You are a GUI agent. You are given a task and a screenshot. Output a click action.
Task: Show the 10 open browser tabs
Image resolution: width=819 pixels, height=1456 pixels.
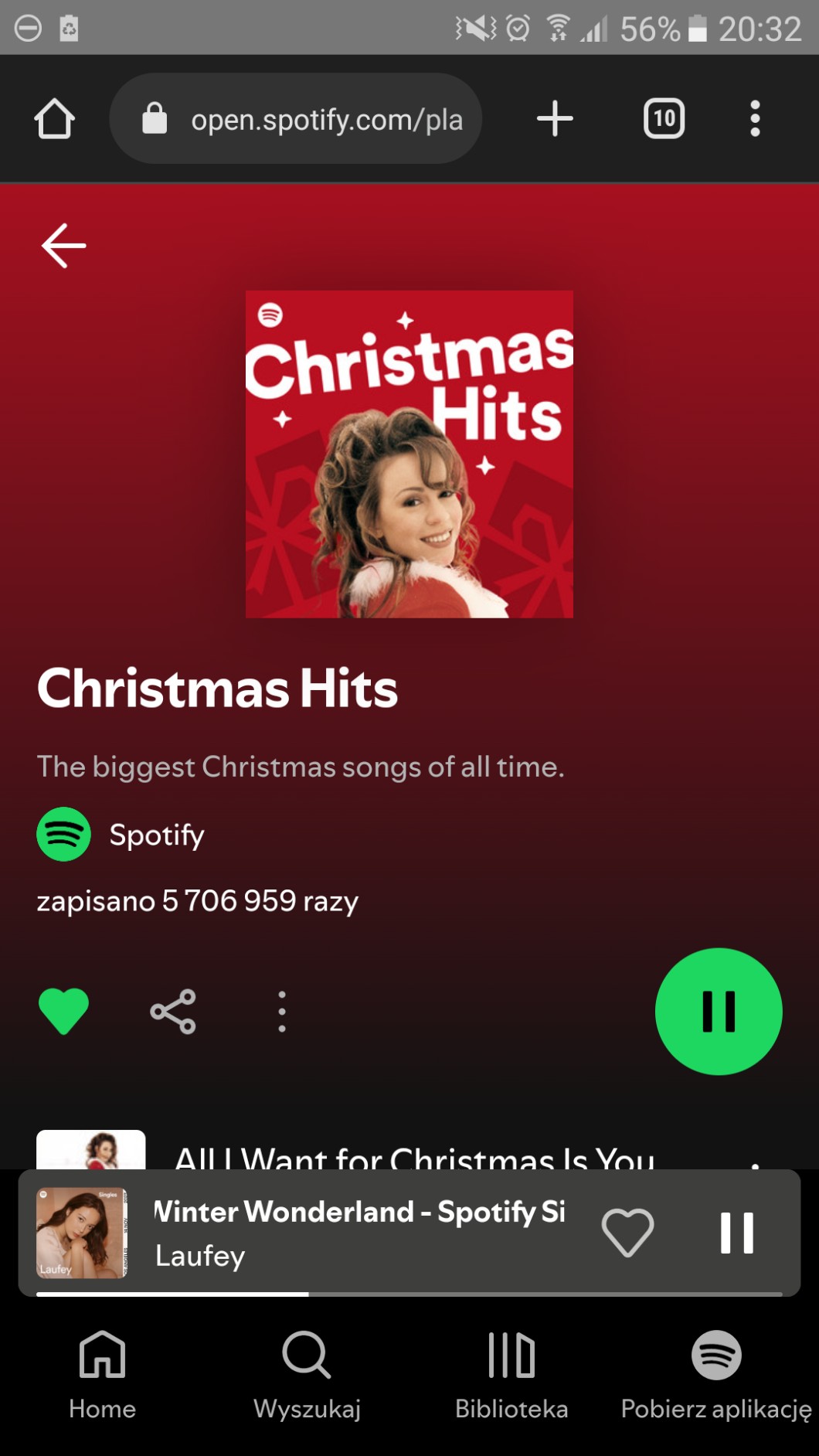[664, 119]
